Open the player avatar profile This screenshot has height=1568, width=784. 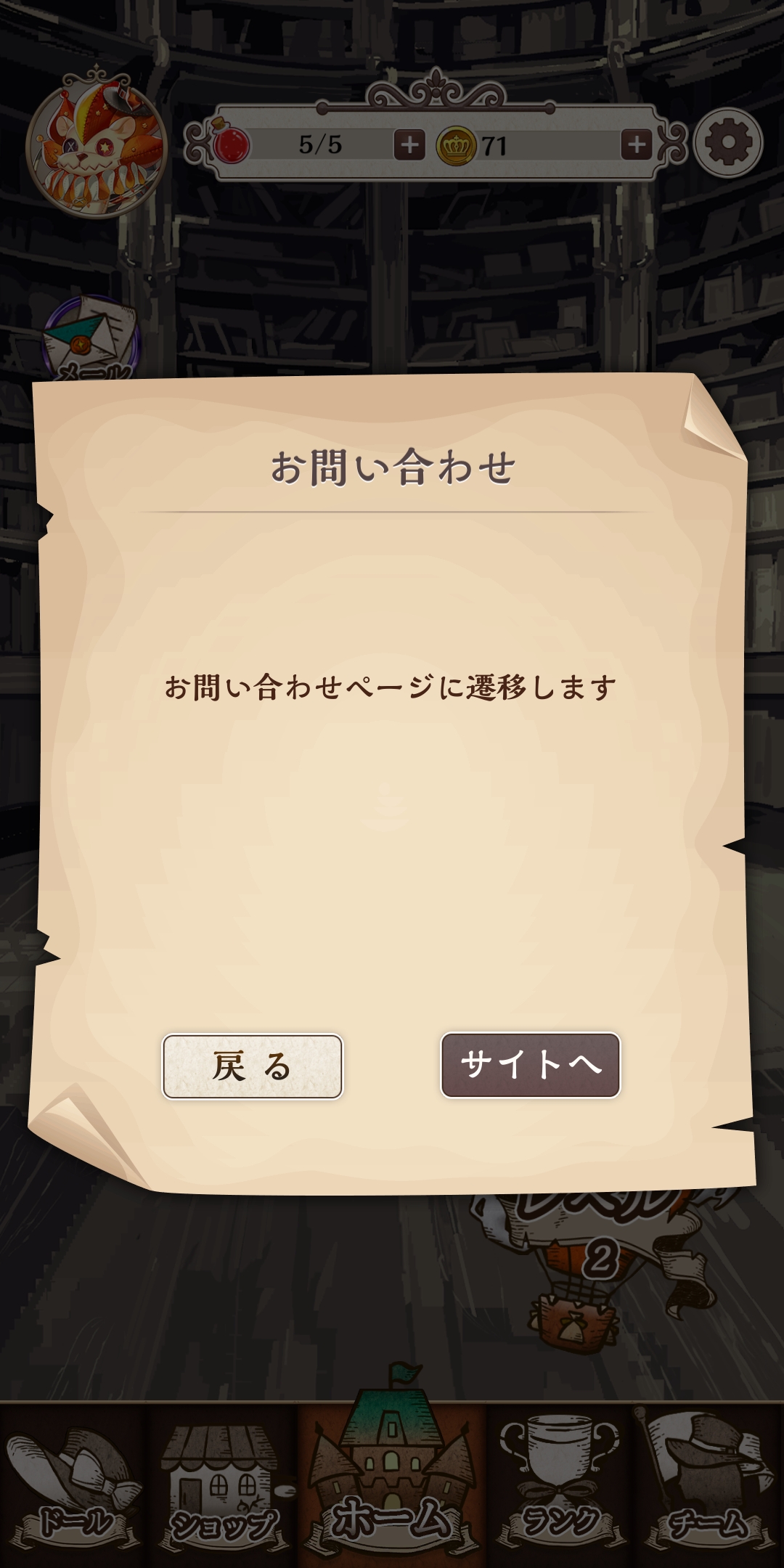pos(96,145)
